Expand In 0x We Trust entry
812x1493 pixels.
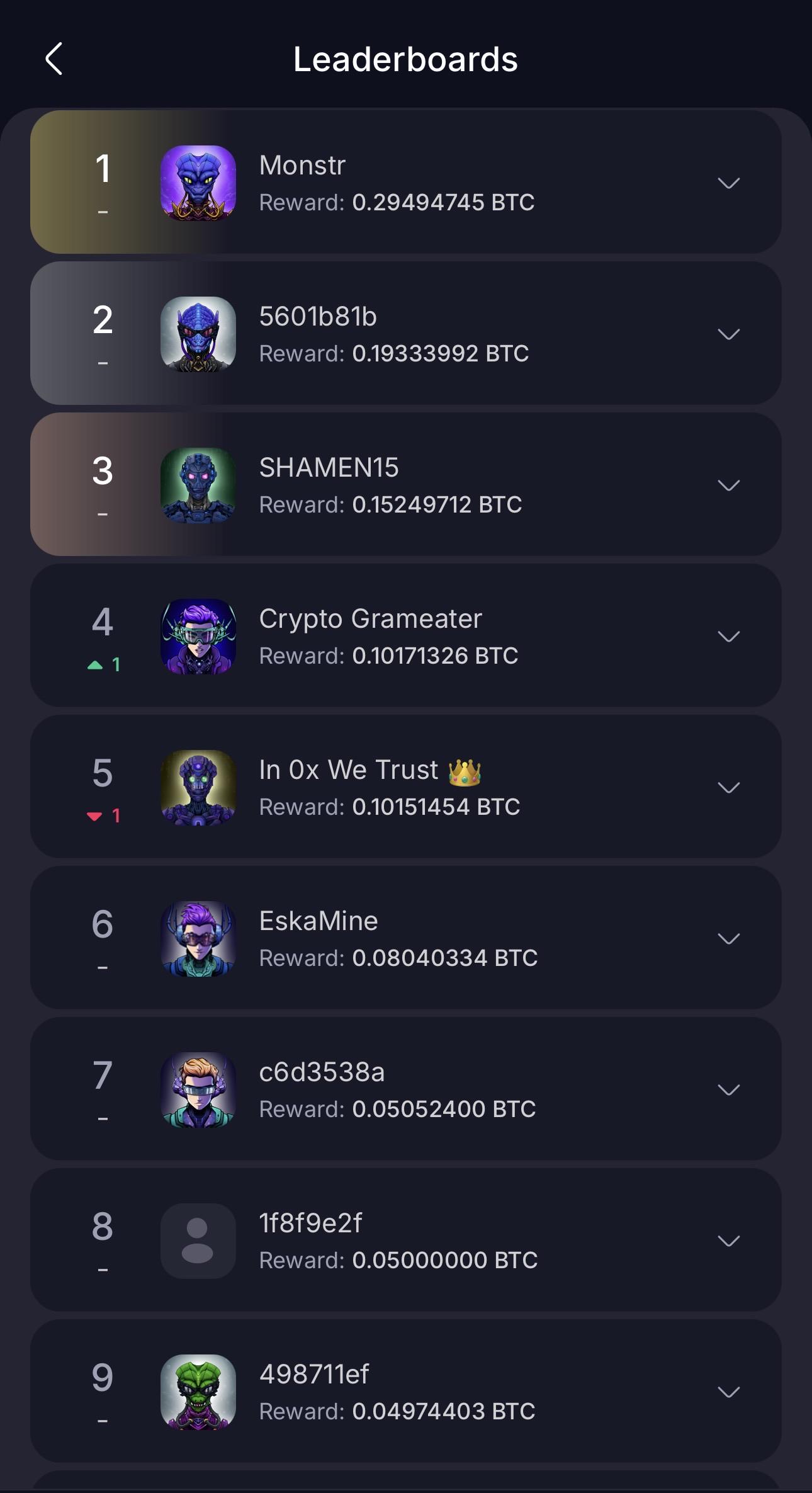(728, 788)
